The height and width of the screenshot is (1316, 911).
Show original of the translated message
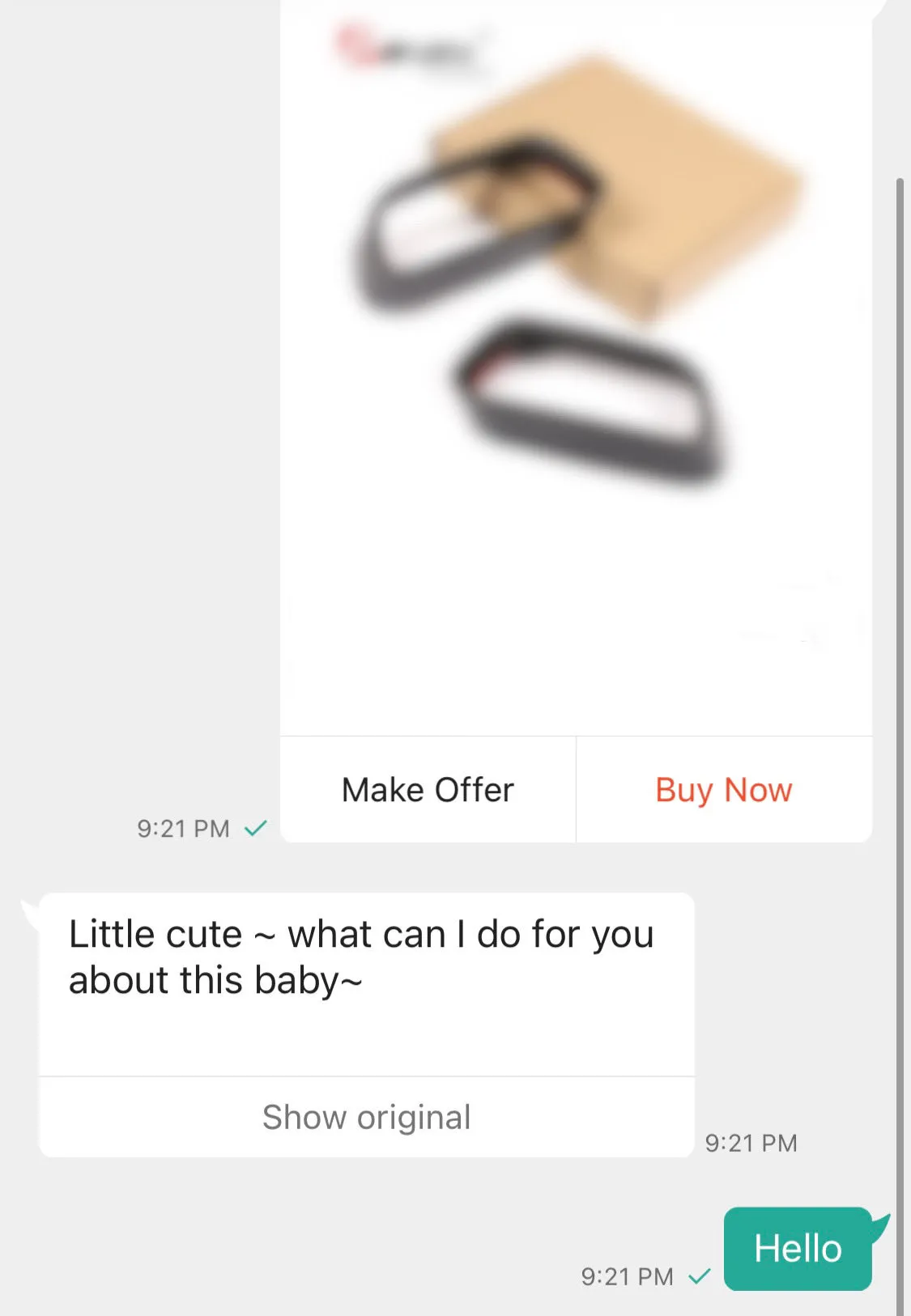(x=366, y=1118)
